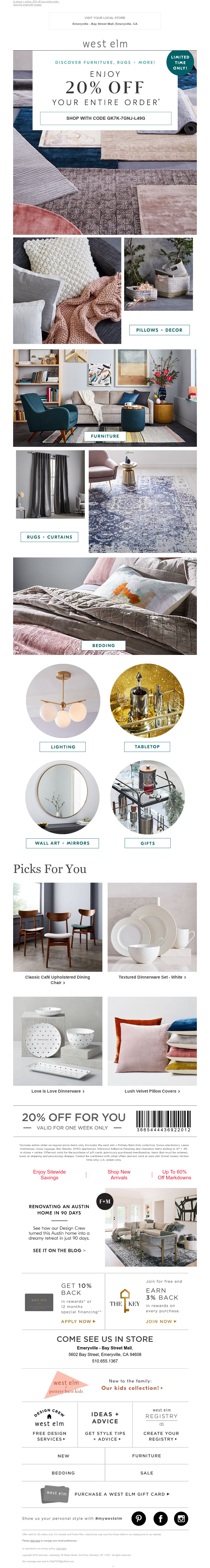Shop the Bedding collection
The image size is (210, 1568).
point(103,645)
